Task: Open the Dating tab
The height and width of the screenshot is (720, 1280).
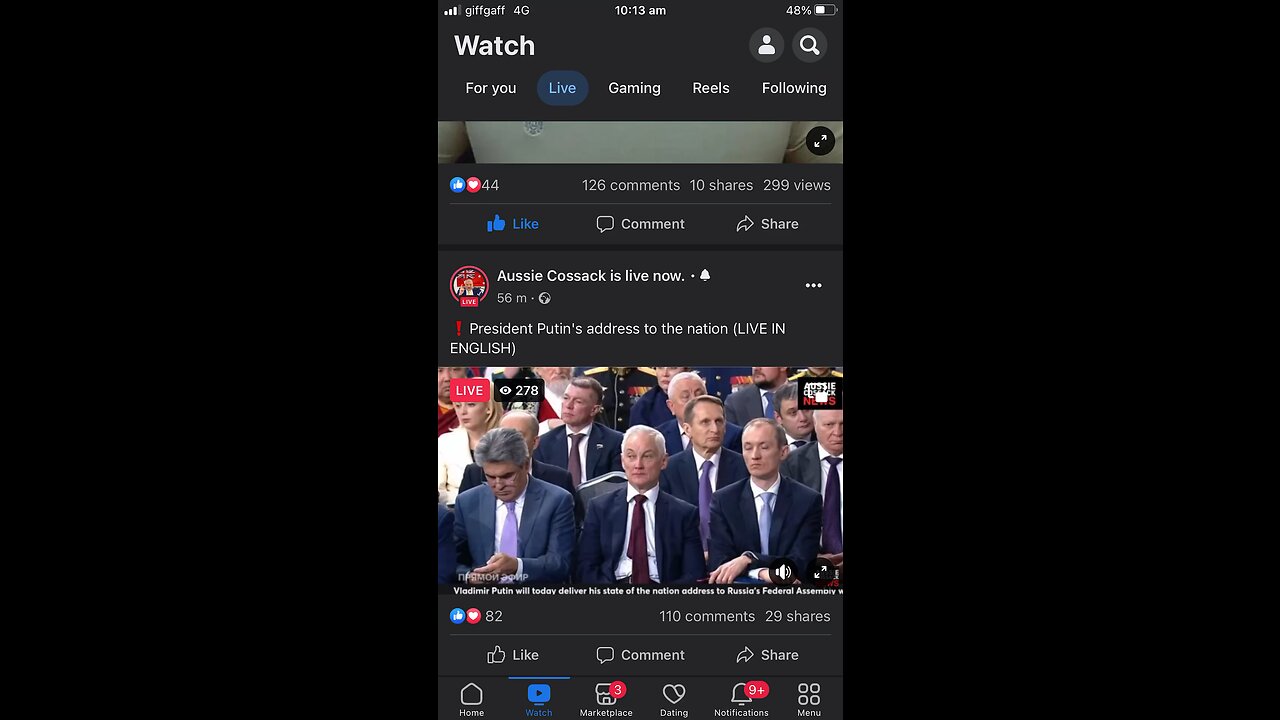Action: (x=674, y=699)
